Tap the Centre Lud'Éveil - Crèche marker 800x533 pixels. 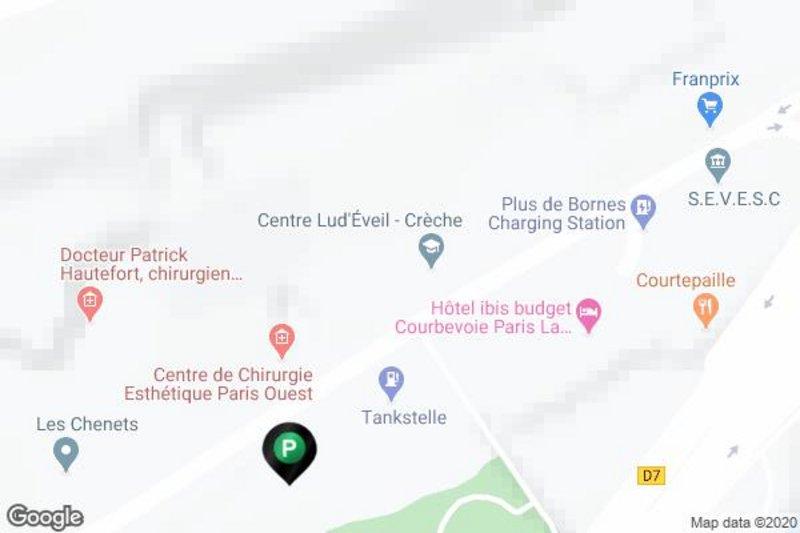coord(431,249)
